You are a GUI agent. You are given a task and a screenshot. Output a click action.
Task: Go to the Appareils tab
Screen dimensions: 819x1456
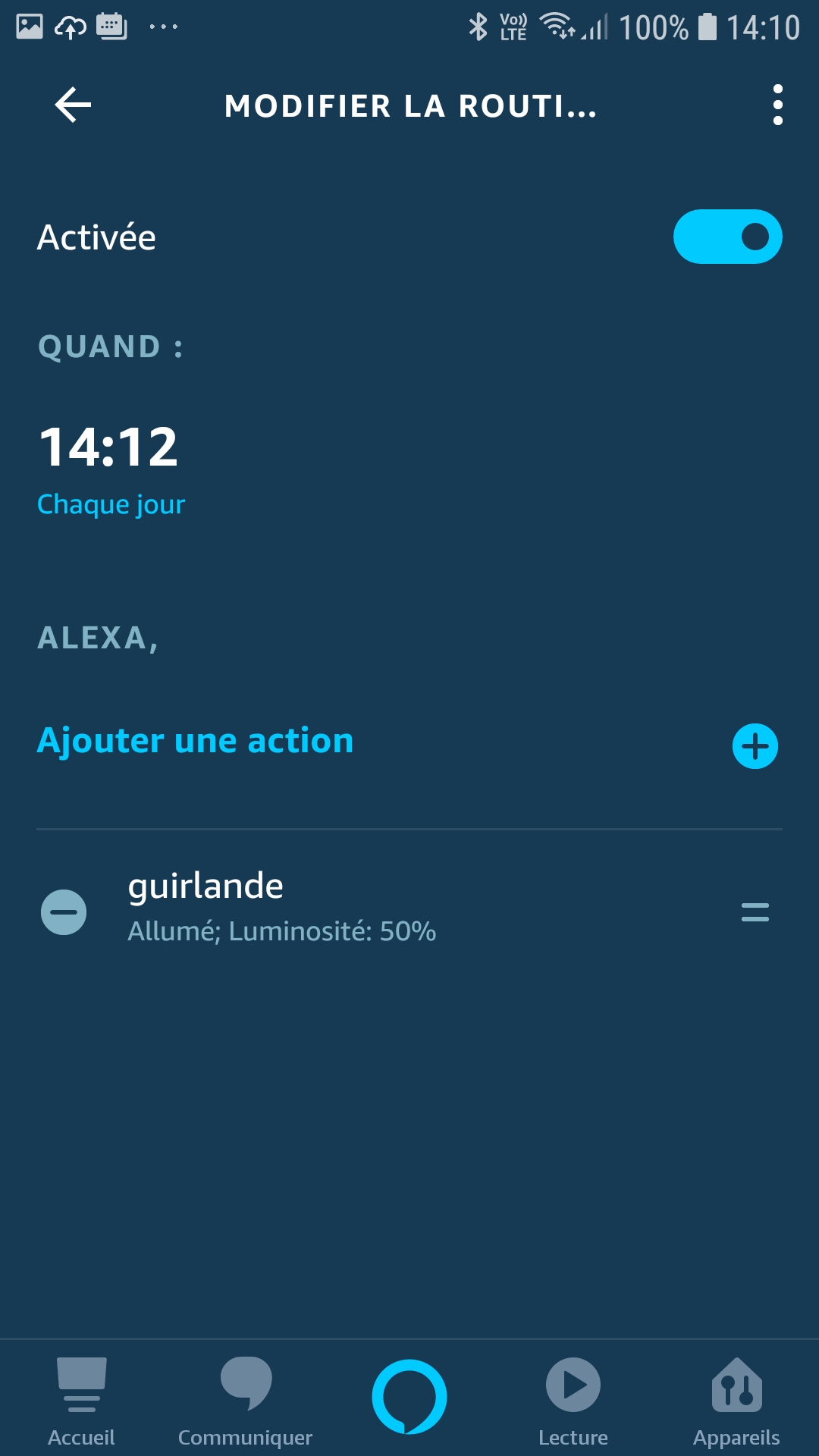click(736, 1401)
